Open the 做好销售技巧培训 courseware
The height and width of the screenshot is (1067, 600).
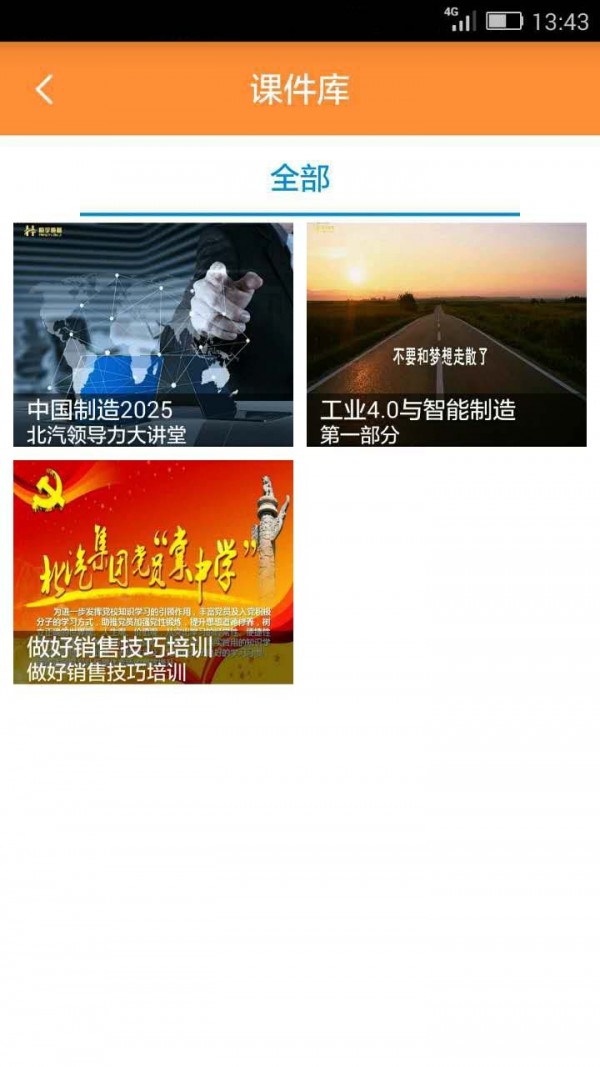[153, 572]
